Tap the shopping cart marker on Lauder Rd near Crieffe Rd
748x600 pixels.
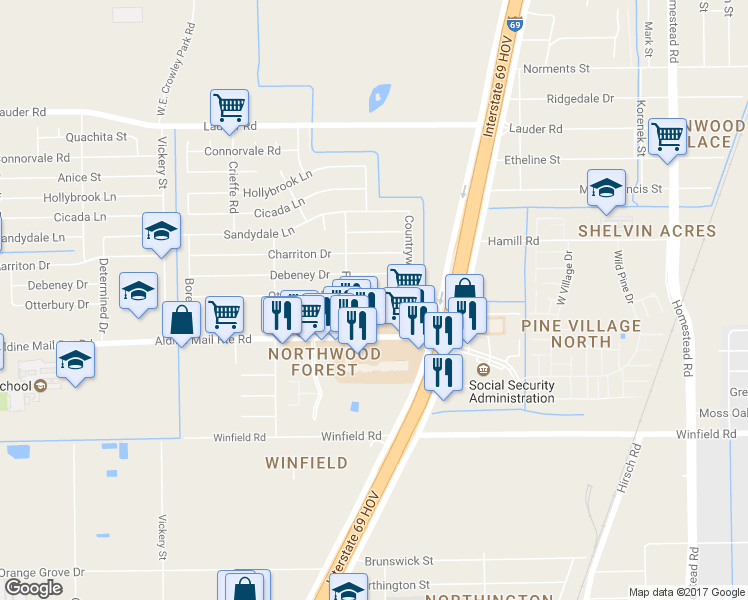click(229, 108)
